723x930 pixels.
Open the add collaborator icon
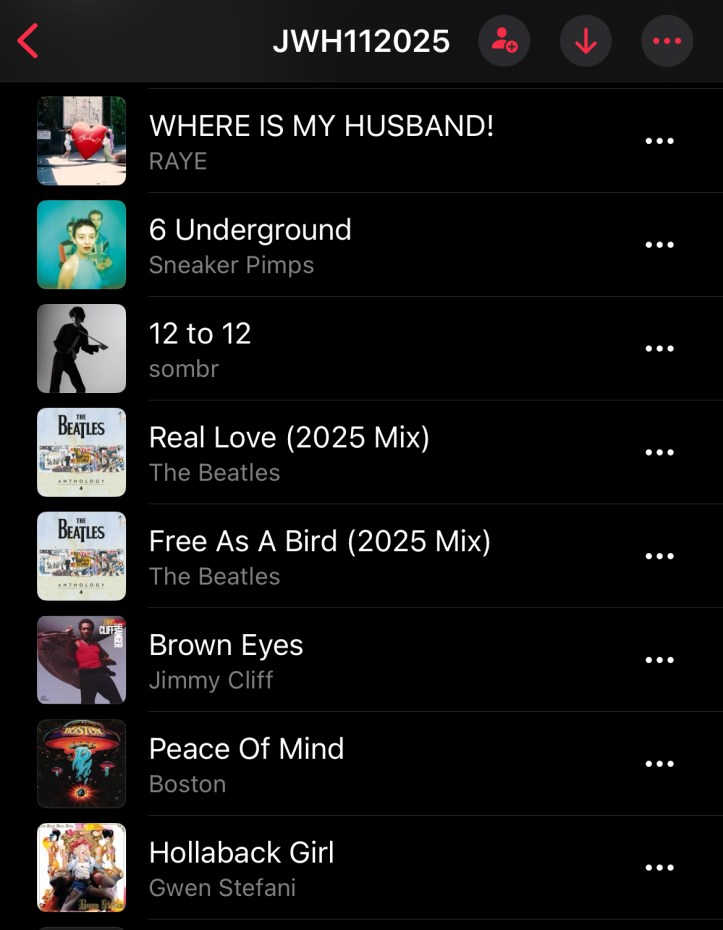pos(504,41)
